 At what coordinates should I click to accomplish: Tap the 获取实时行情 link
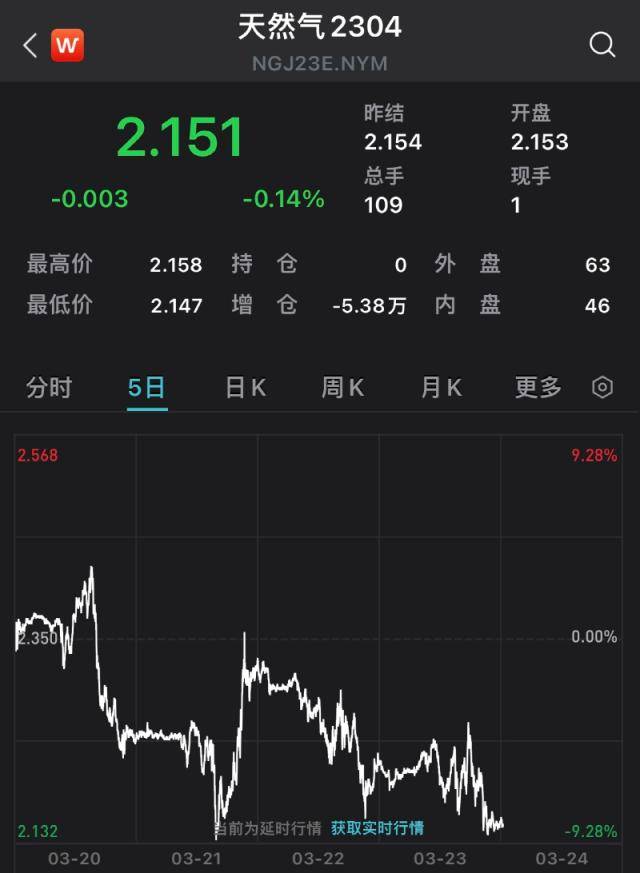tap(377, 828)
